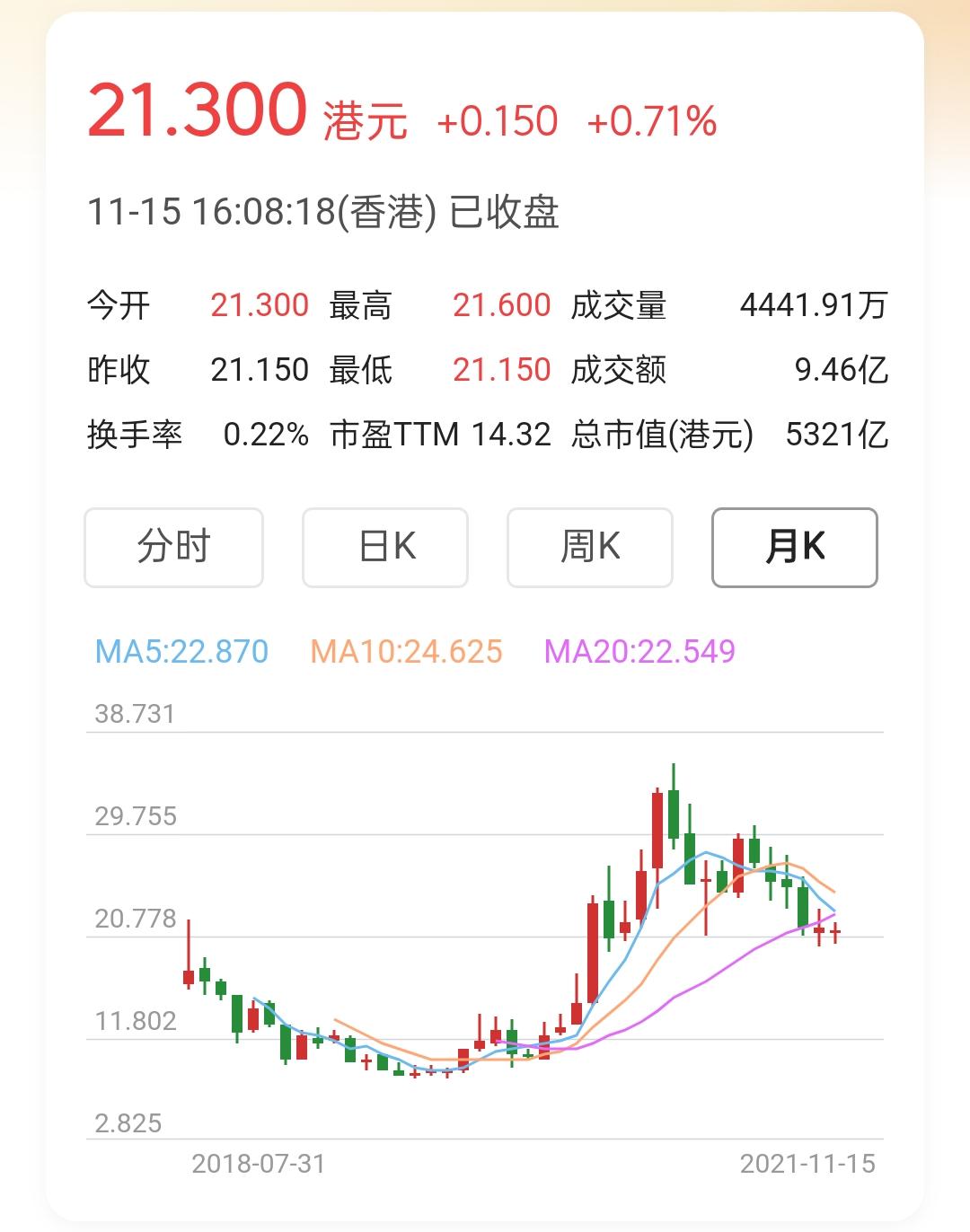
Task: Tap the 月K monthly chart tab
Action: [x=794, y=547]
